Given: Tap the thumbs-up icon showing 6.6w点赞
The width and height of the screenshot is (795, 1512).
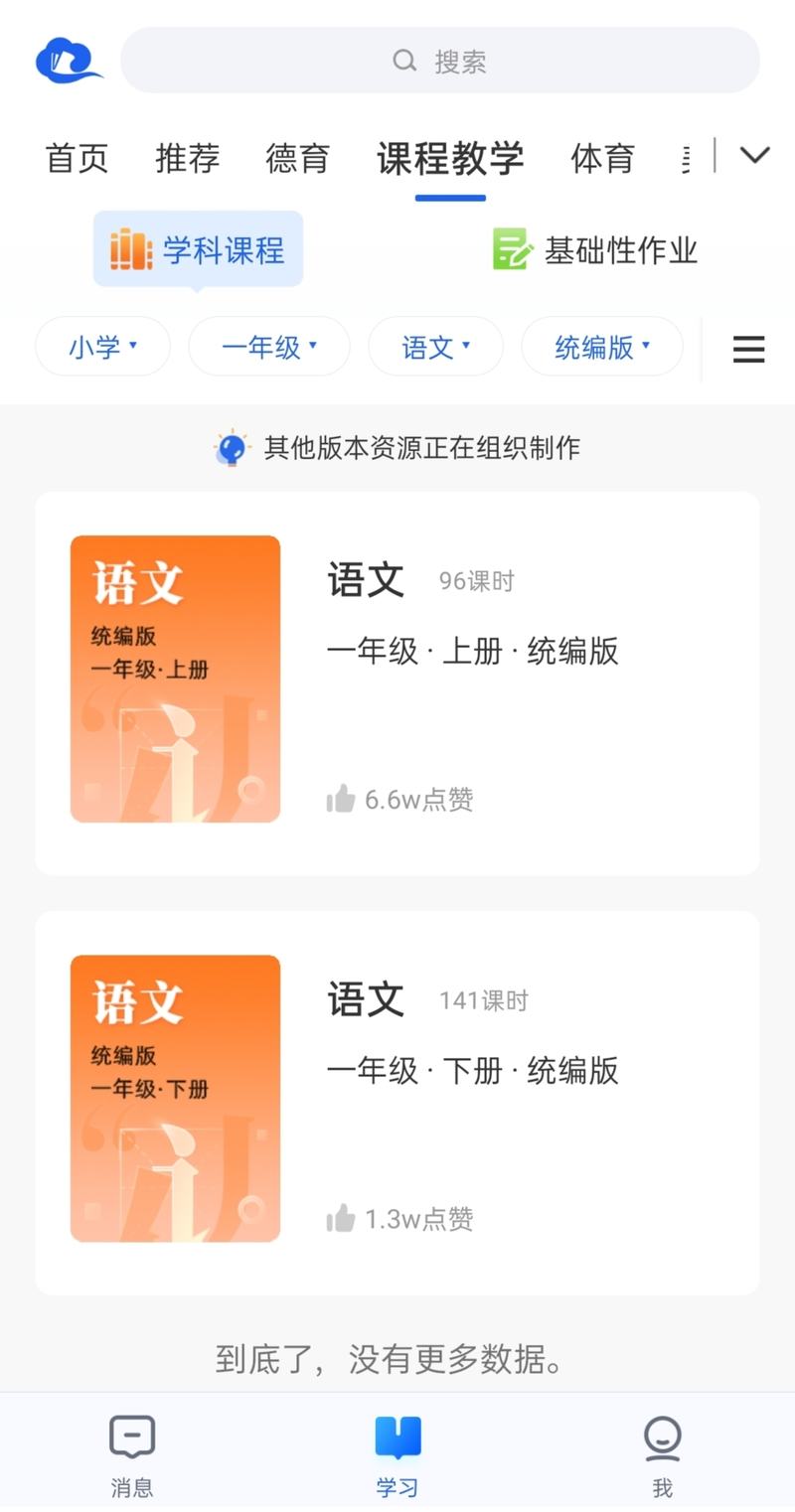Looking at the screenshot, I should 341,798.
